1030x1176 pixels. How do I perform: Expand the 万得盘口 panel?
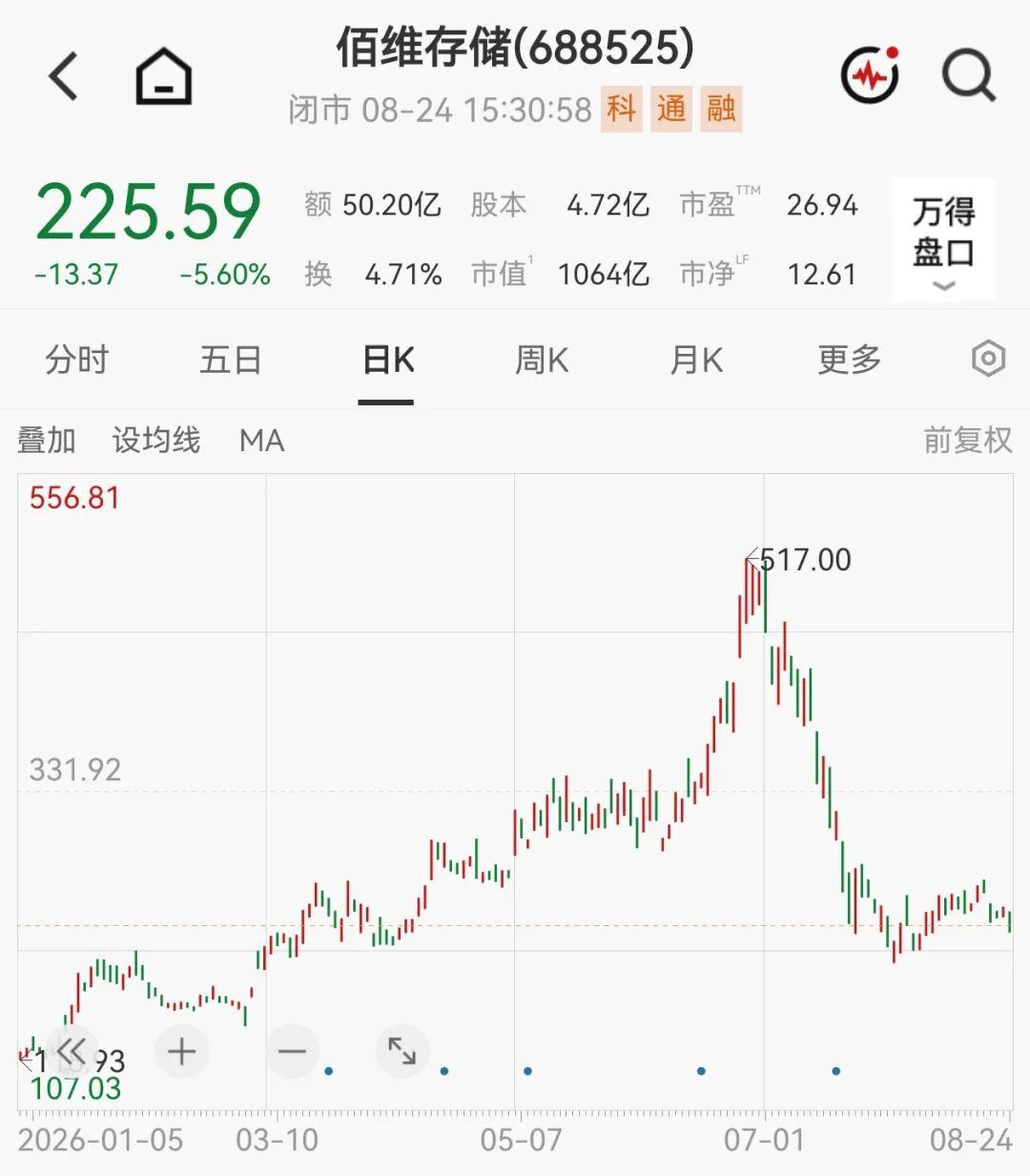click(x=944, y=239)
